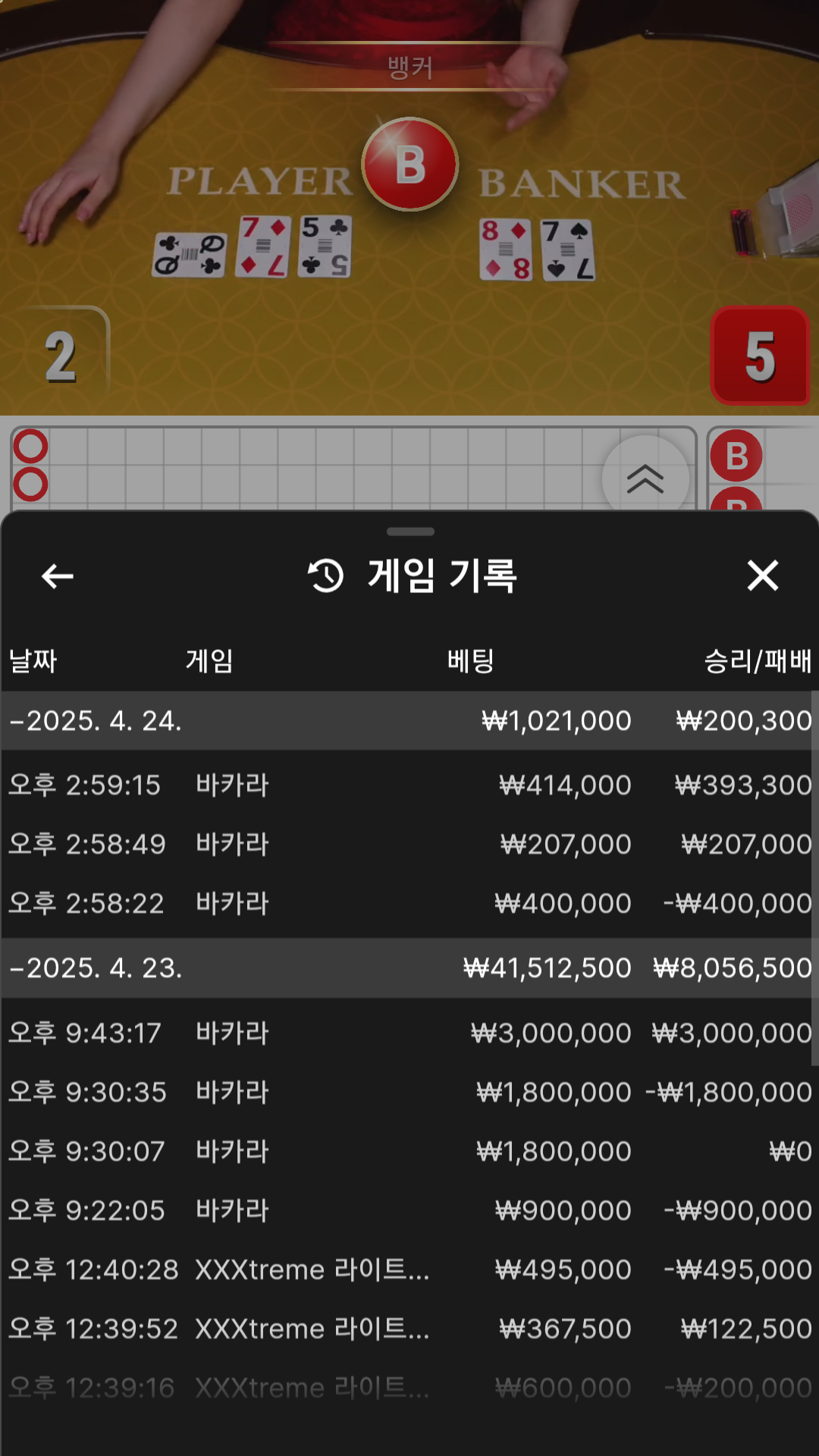The width and height of the screenshot is (819, 1456).
Task: Collapse the 2025. 4. 24. date group
Action: [96, 720]
